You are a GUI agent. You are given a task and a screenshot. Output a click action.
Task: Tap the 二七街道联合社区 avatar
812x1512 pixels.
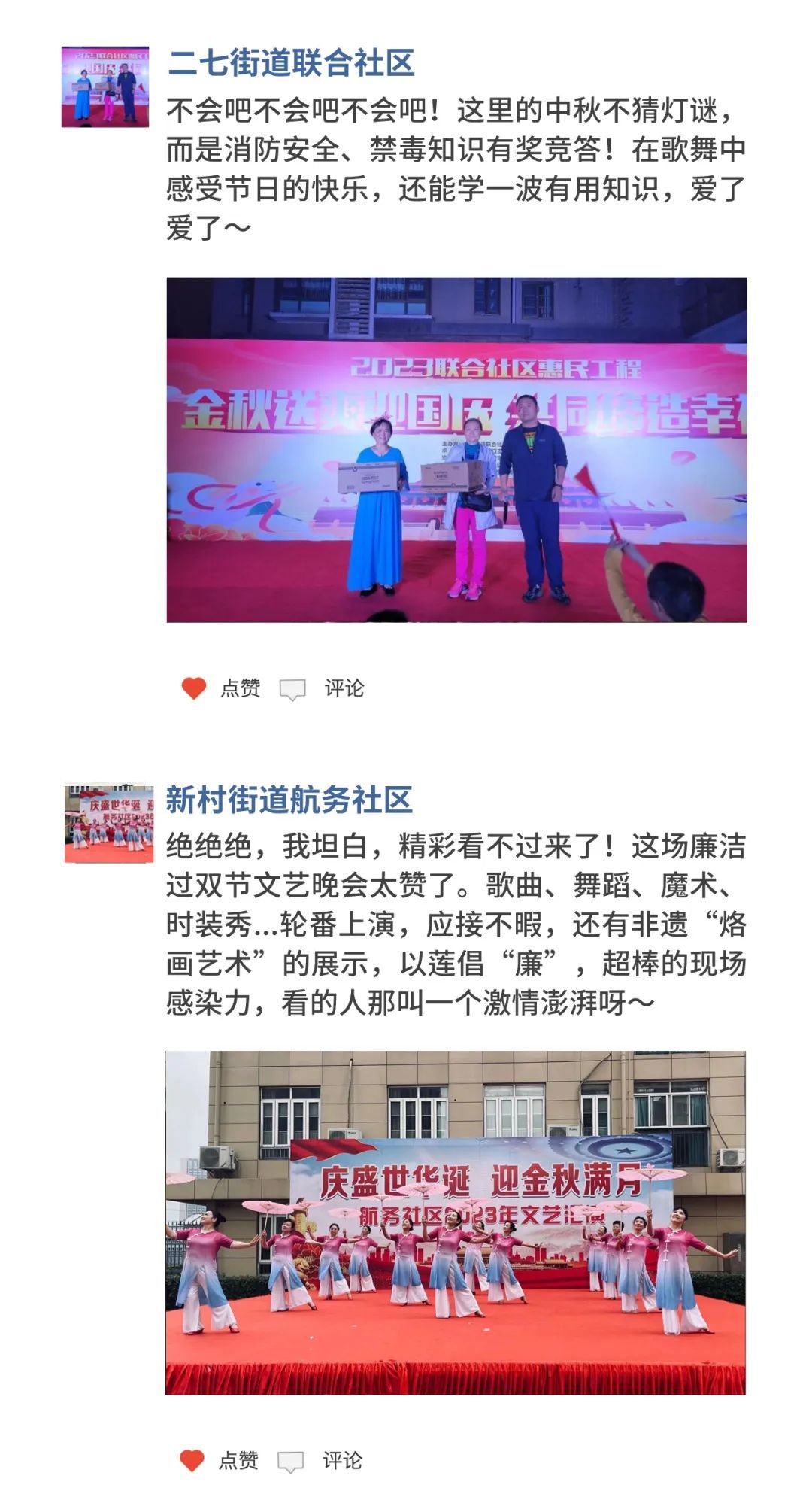click(x=105, y=87)
